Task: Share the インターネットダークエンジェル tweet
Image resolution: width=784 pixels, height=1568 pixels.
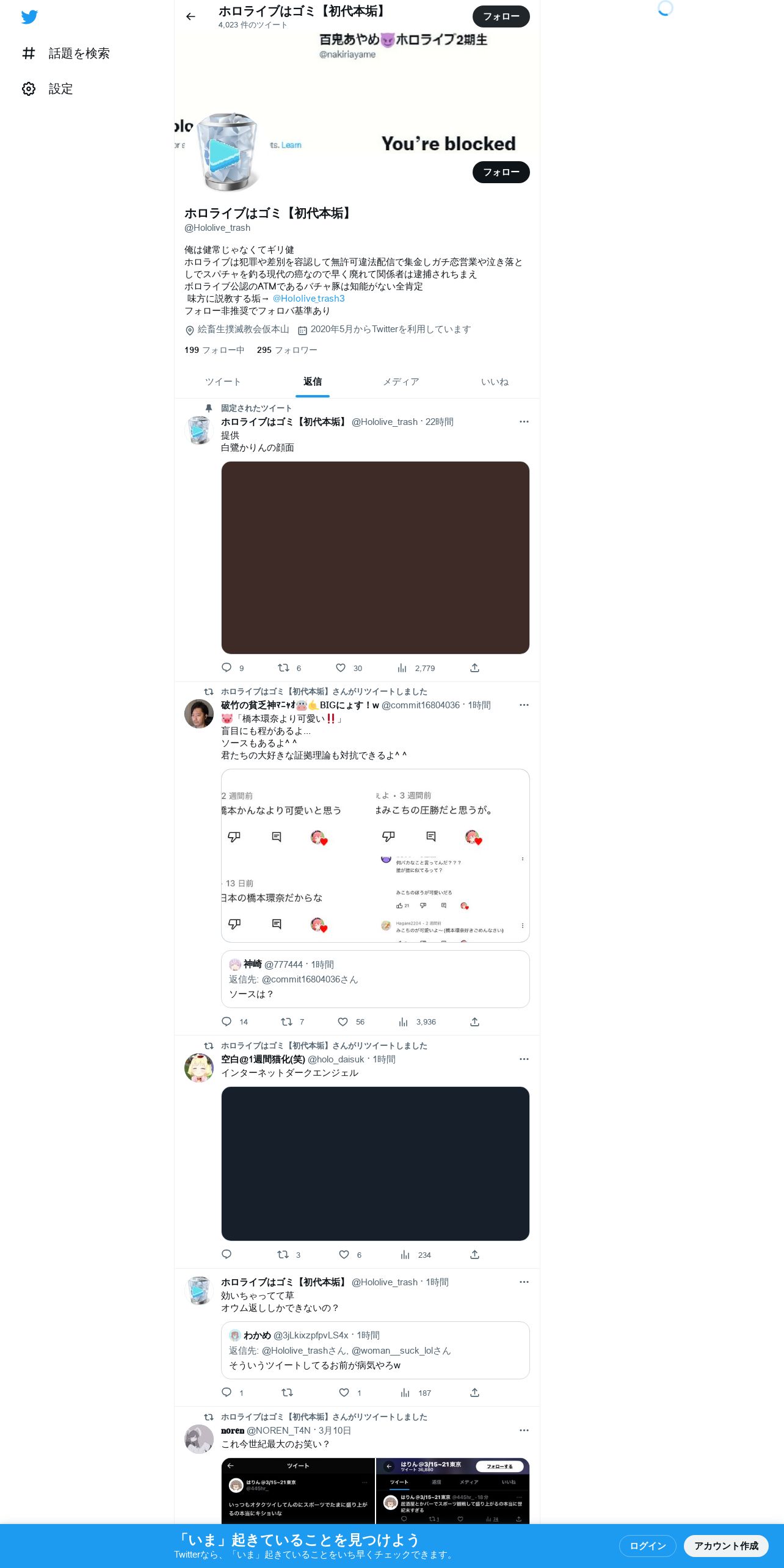Action: 474,1255
